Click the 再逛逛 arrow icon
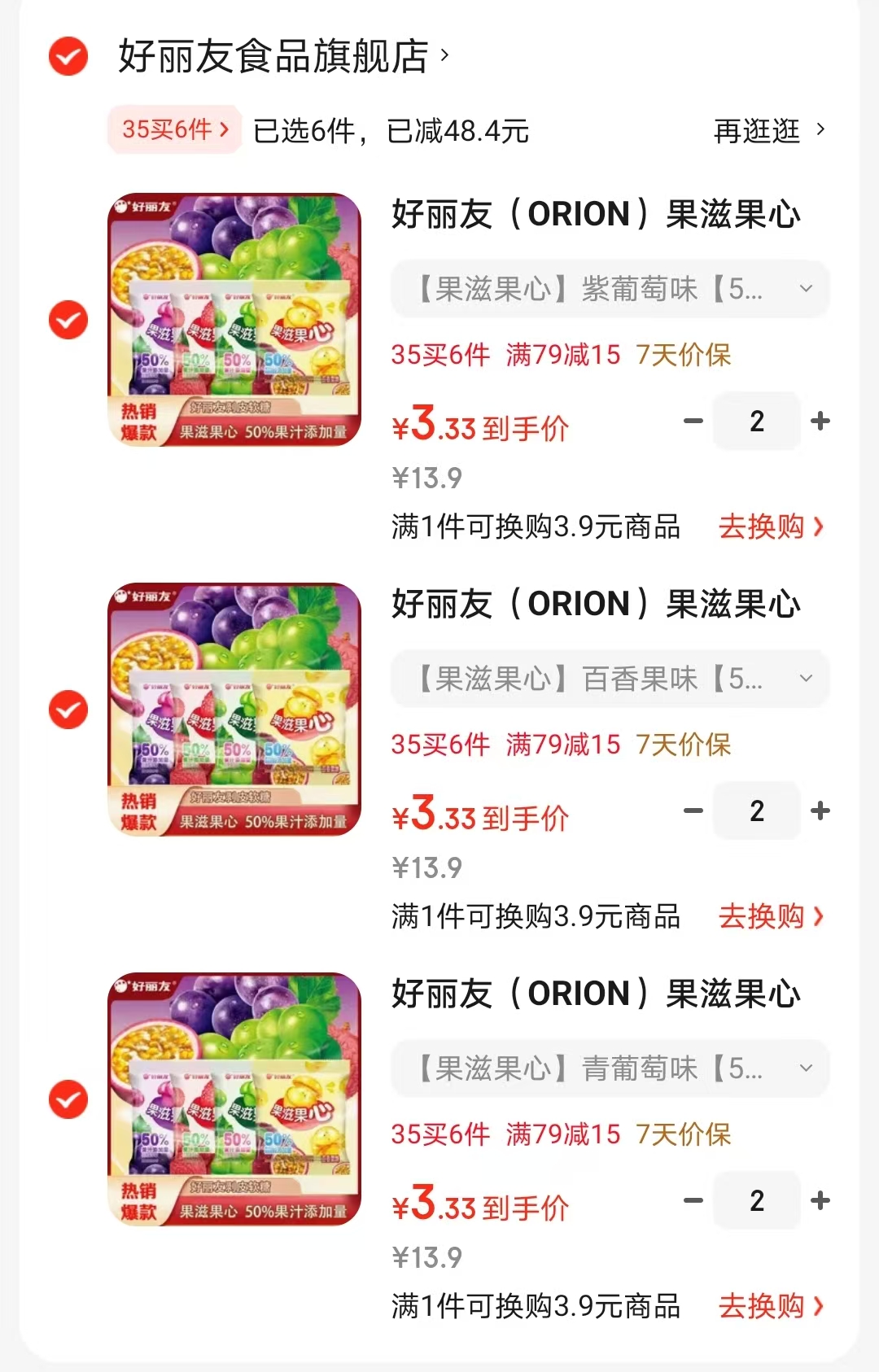 (x=822, y=130)
